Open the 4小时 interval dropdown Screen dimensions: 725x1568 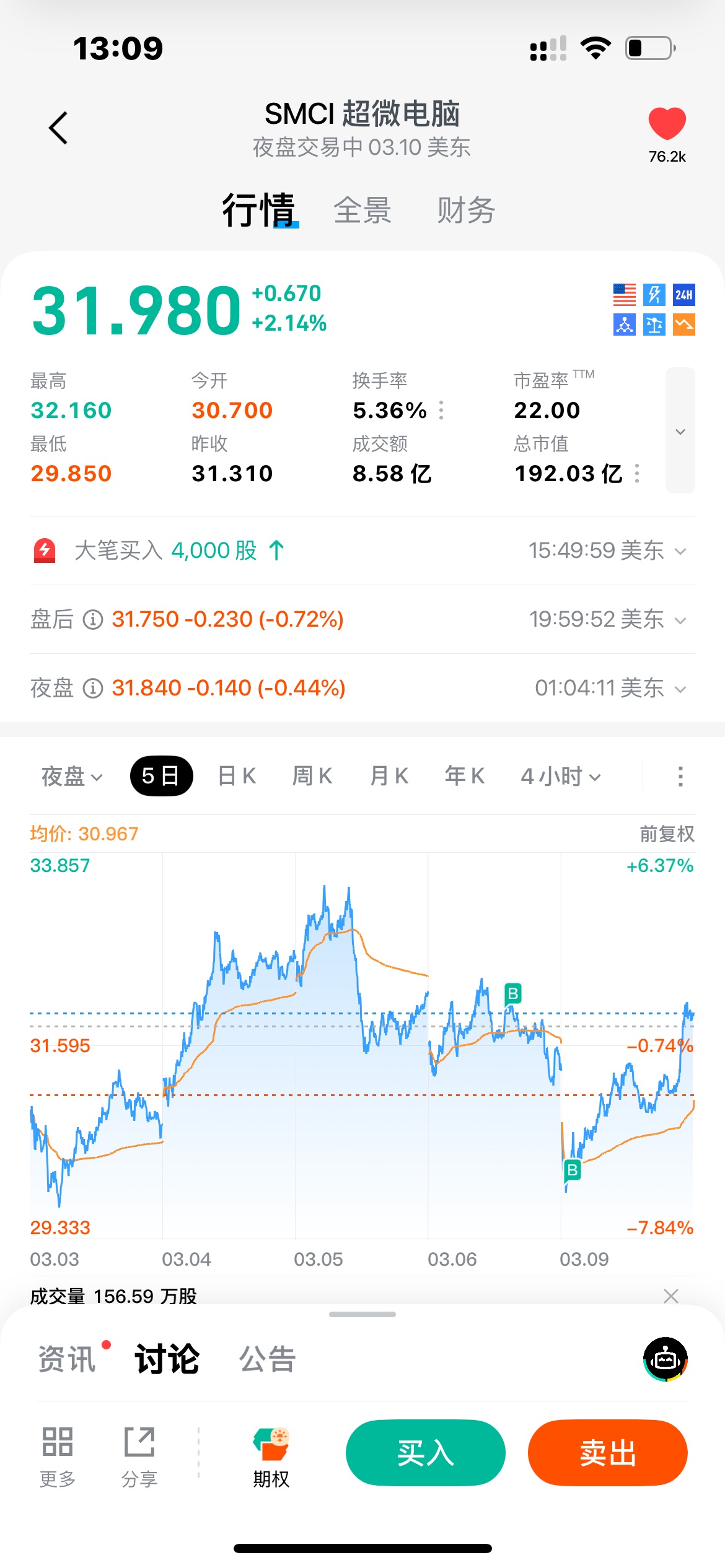tap(561, 776)
